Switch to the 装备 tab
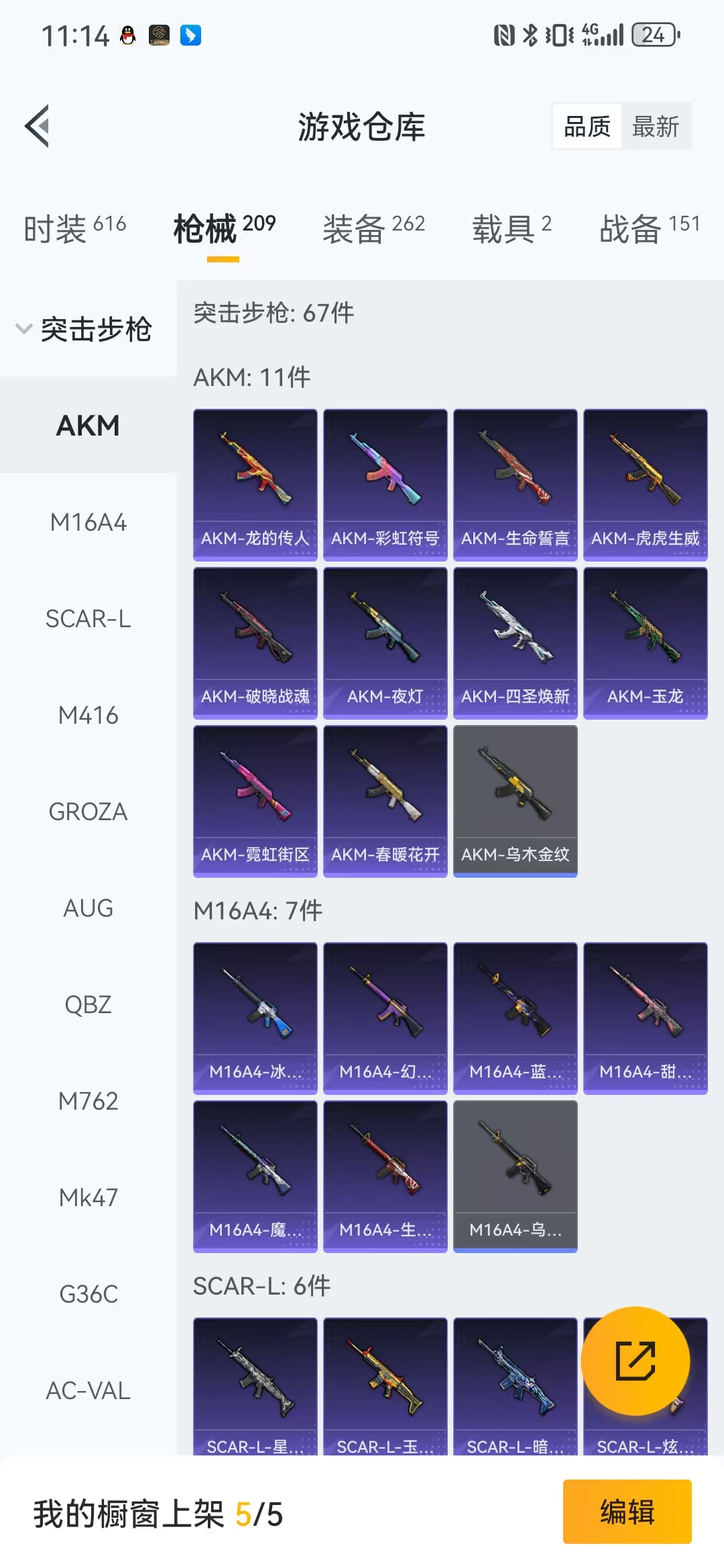This screenshot has height=1568, width=724. (x=373, y=229)
